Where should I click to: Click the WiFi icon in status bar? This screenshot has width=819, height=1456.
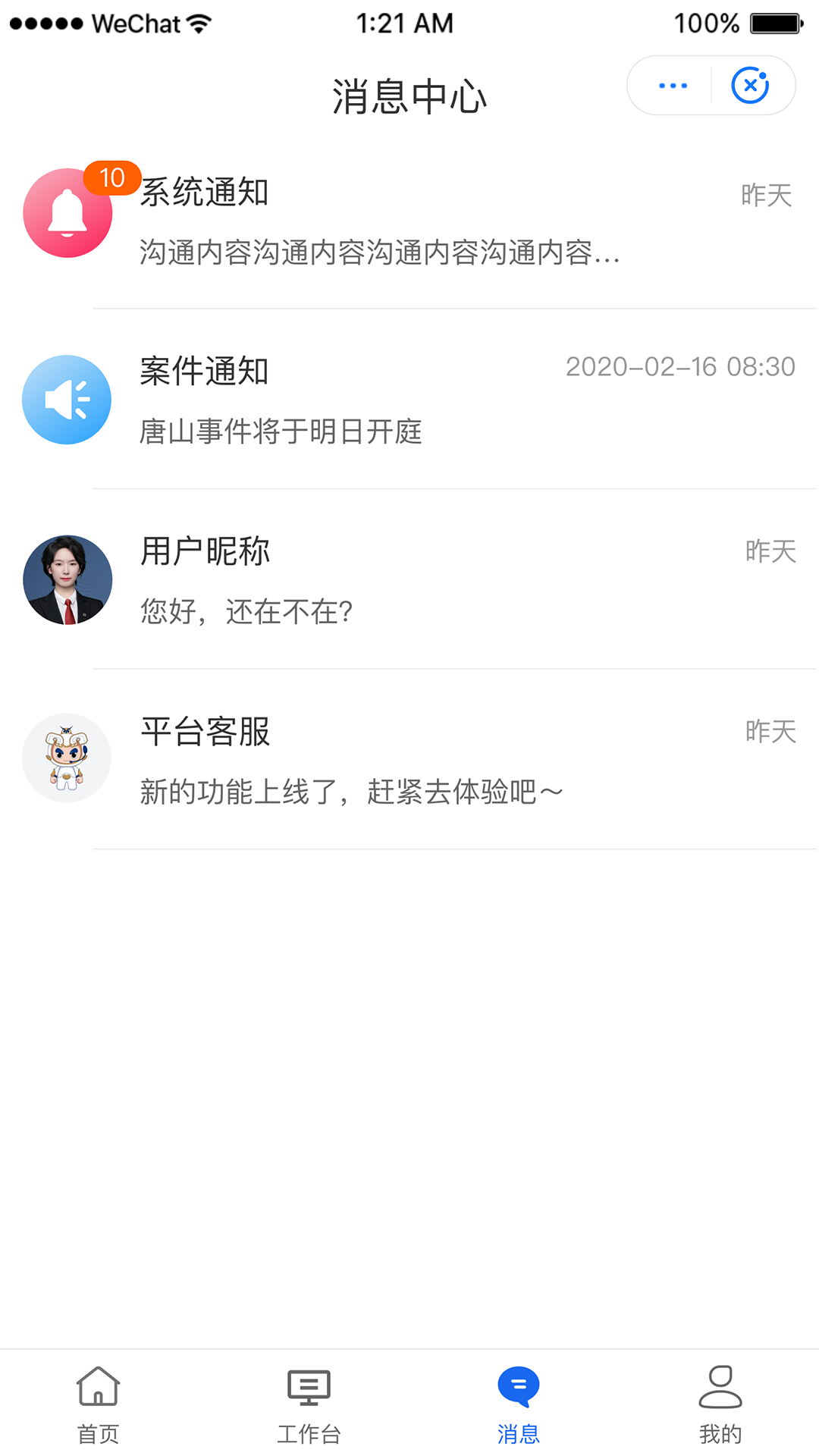point(199,23)
